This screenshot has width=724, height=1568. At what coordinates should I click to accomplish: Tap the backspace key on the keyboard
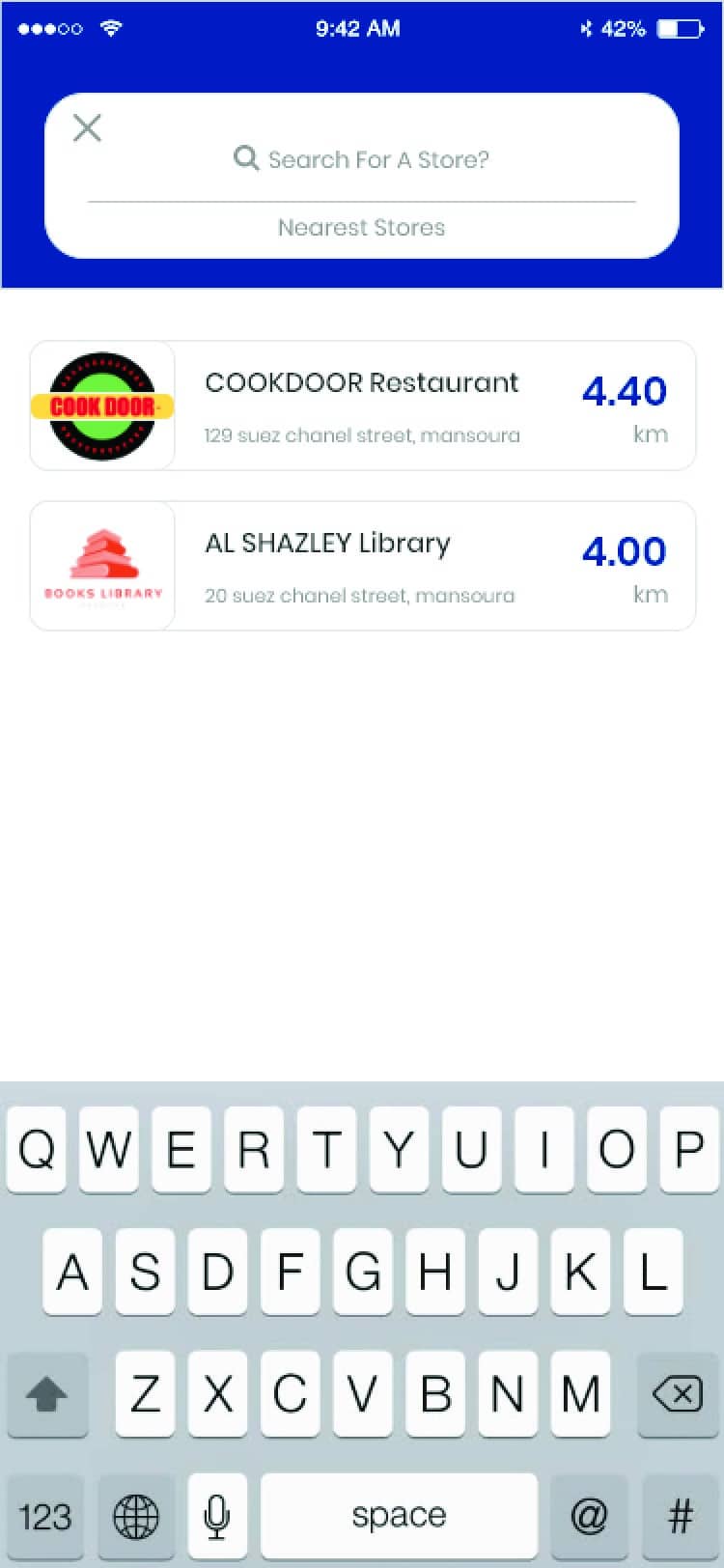[678, 1393]
